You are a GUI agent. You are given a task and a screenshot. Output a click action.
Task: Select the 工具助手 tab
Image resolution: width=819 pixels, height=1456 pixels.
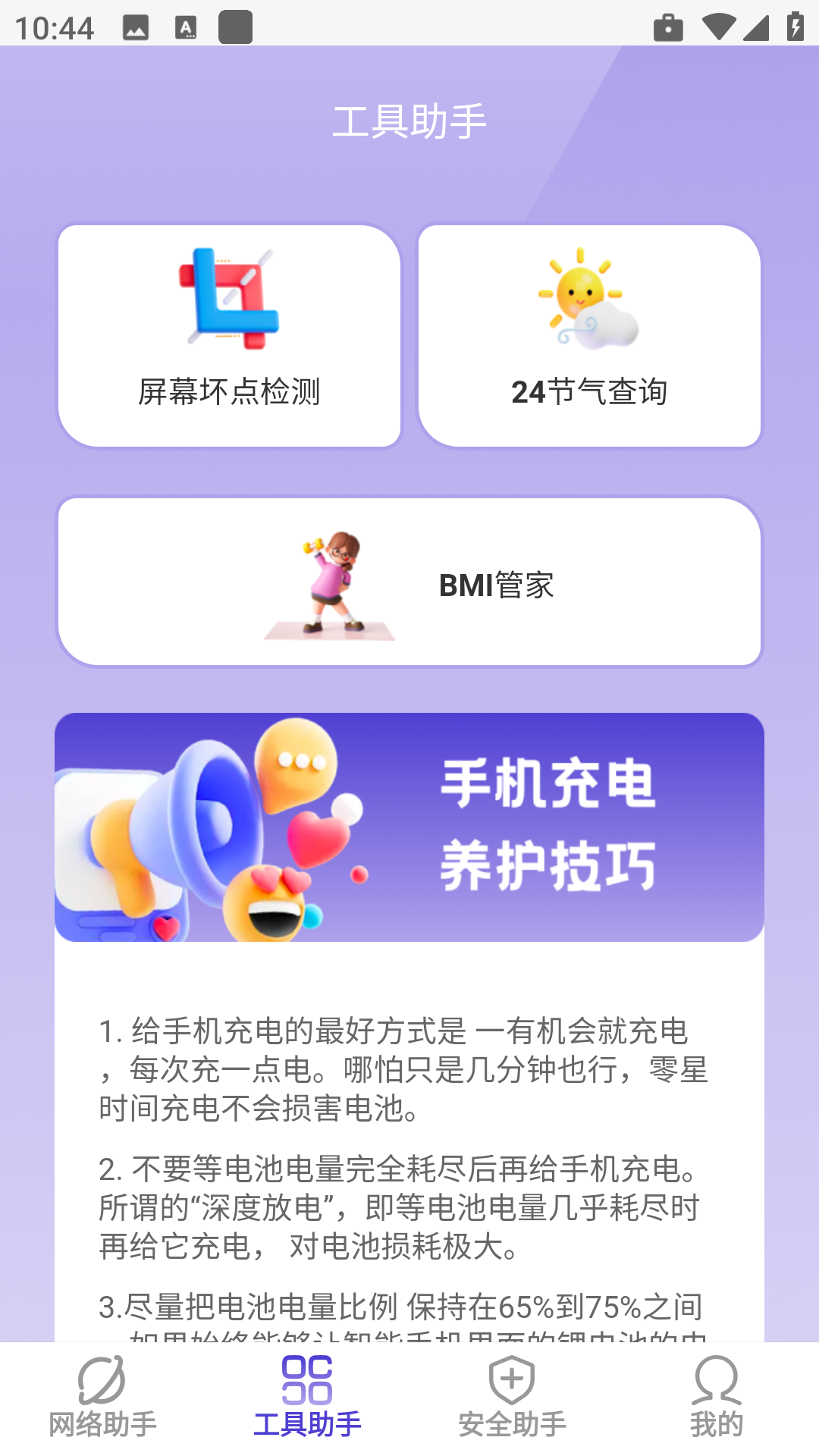307,1398
